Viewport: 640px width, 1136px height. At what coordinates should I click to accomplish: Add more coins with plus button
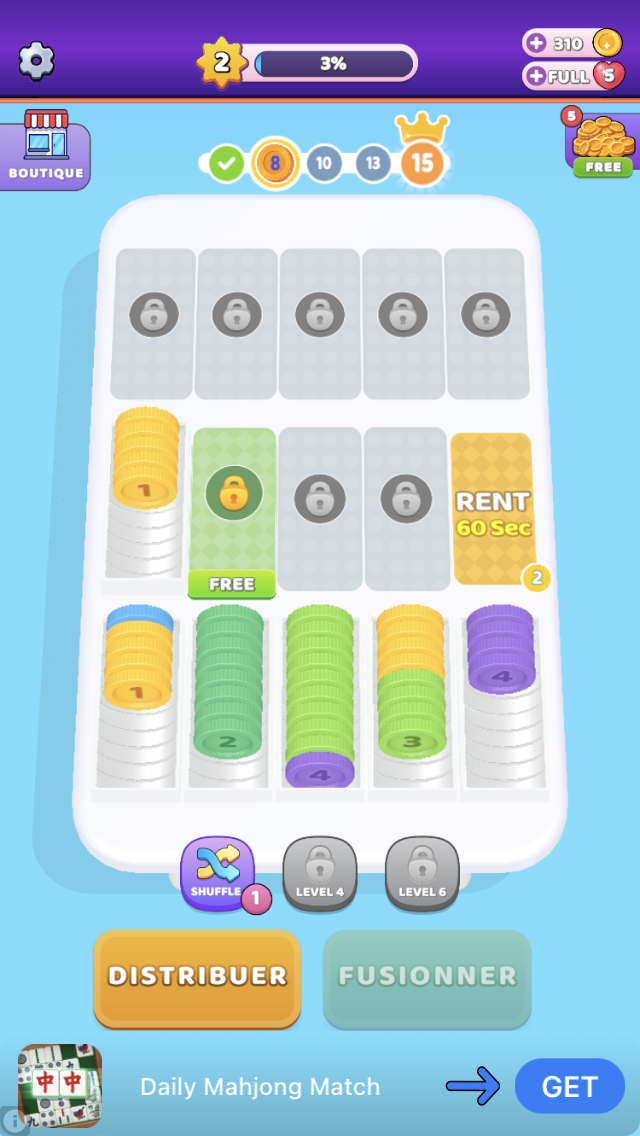click(537, 43)
